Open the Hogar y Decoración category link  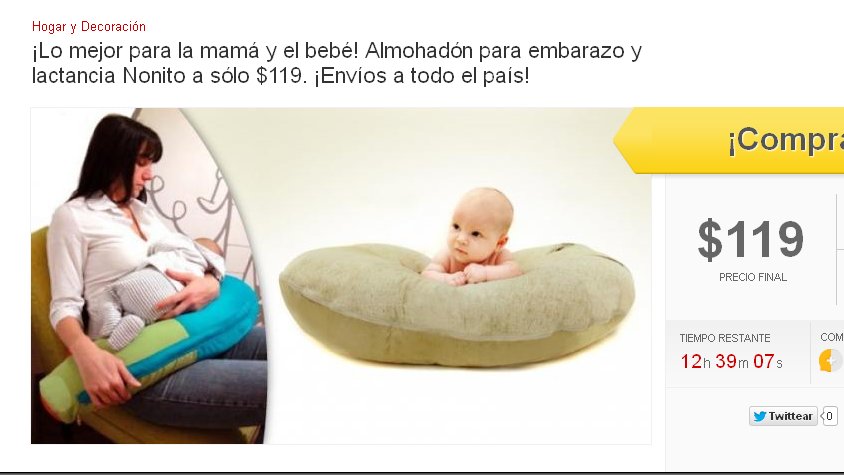[x=89, y=26]
